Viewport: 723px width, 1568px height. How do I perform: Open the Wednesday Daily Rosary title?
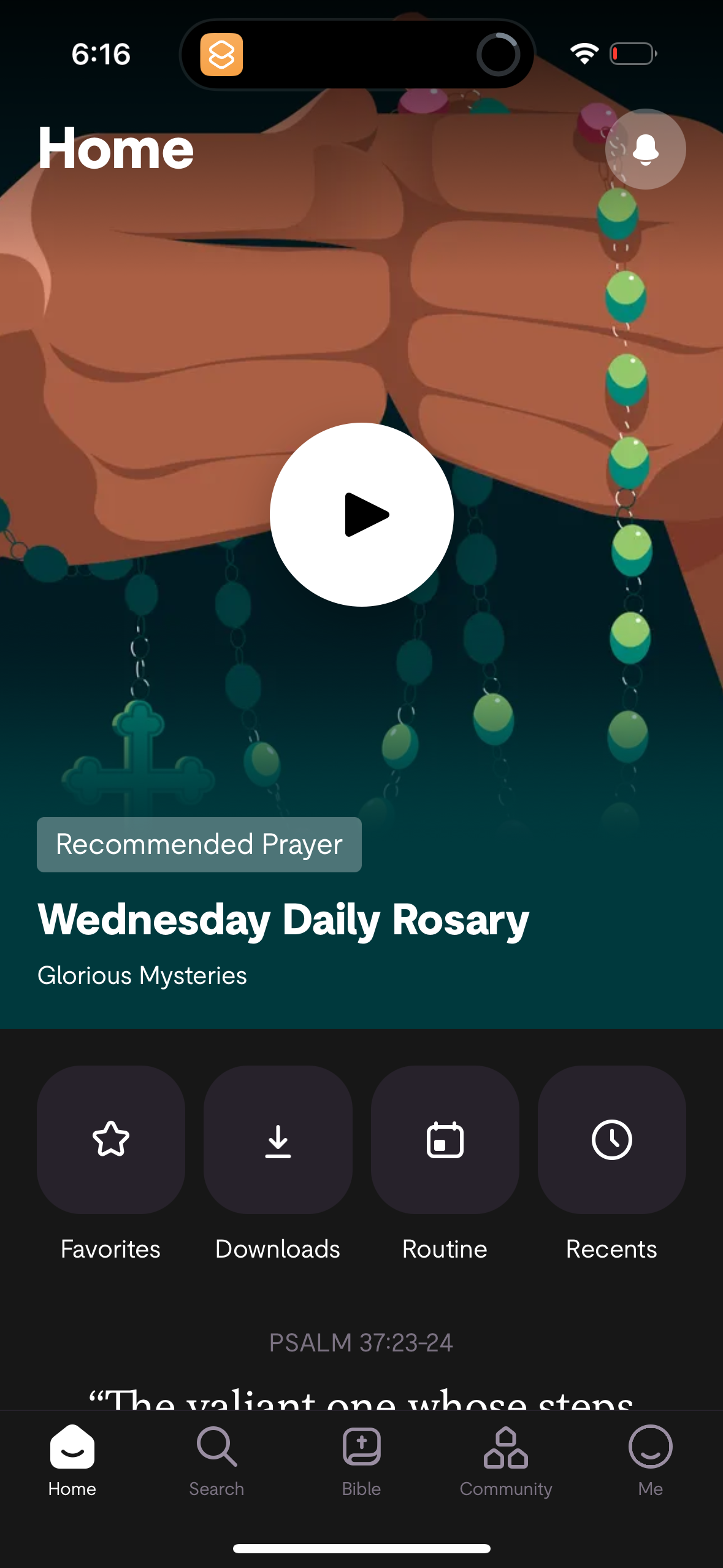[x=283, y=918]
